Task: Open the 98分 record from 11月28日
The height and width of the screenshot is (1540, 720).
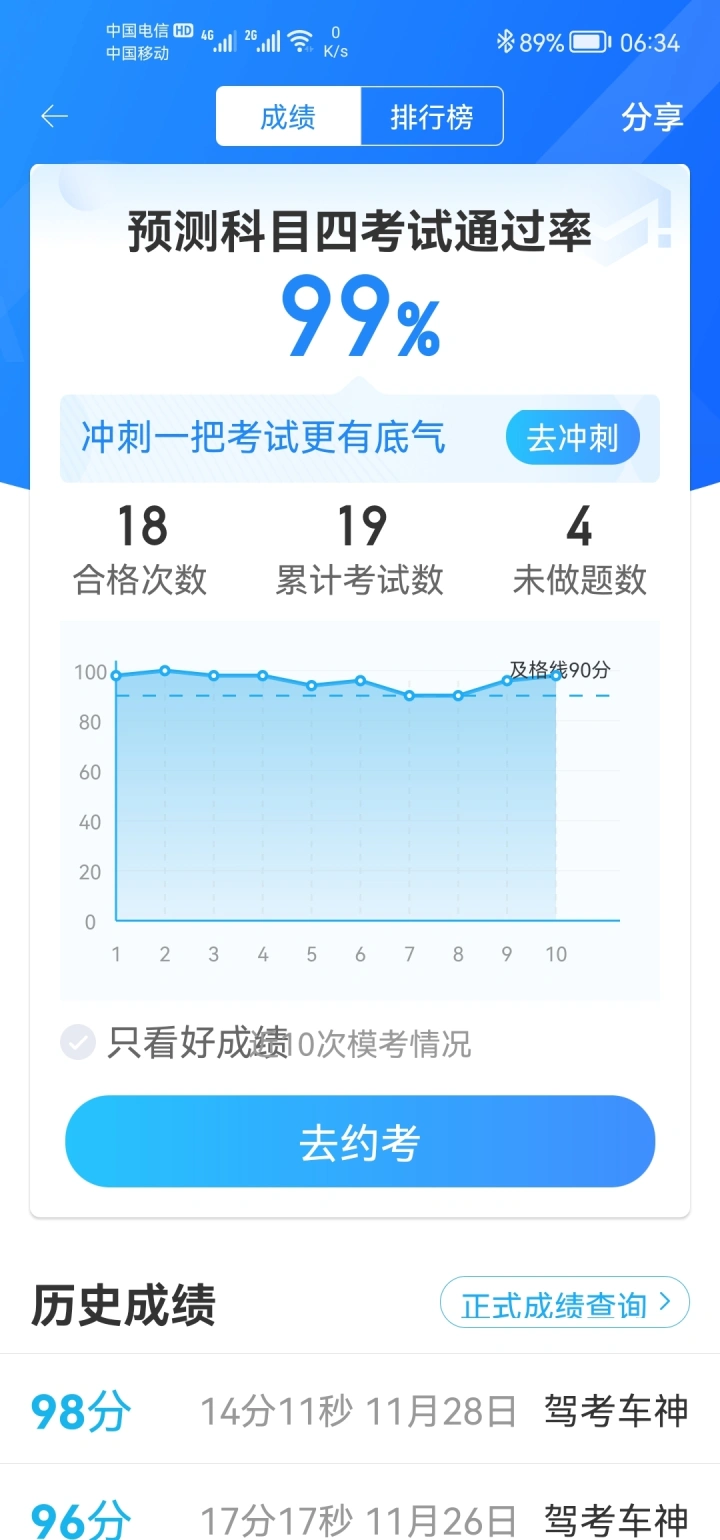Action: [x=360, y=1409]
